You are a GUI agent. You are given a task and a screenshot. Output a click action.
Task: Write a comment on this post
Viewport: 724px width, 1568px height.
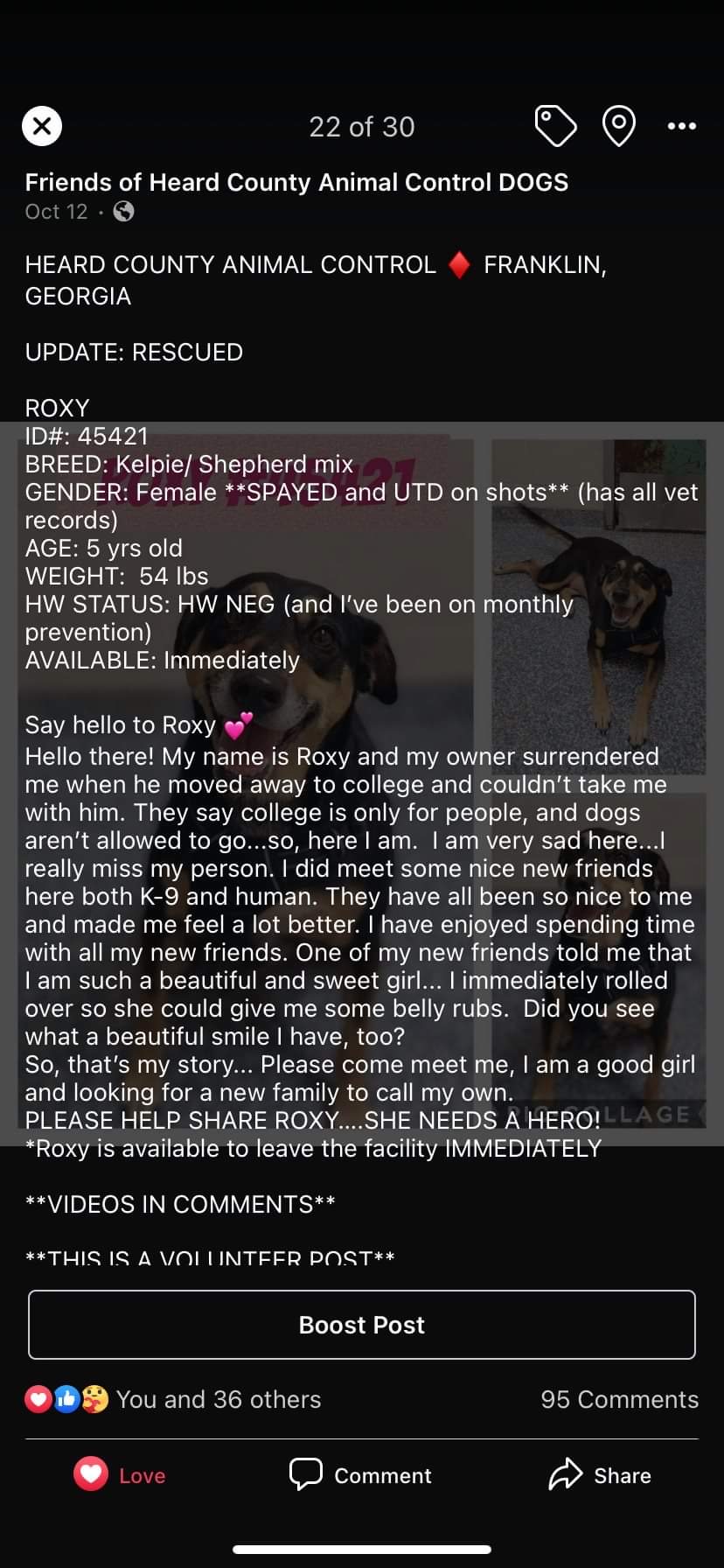coord(360,1475)
